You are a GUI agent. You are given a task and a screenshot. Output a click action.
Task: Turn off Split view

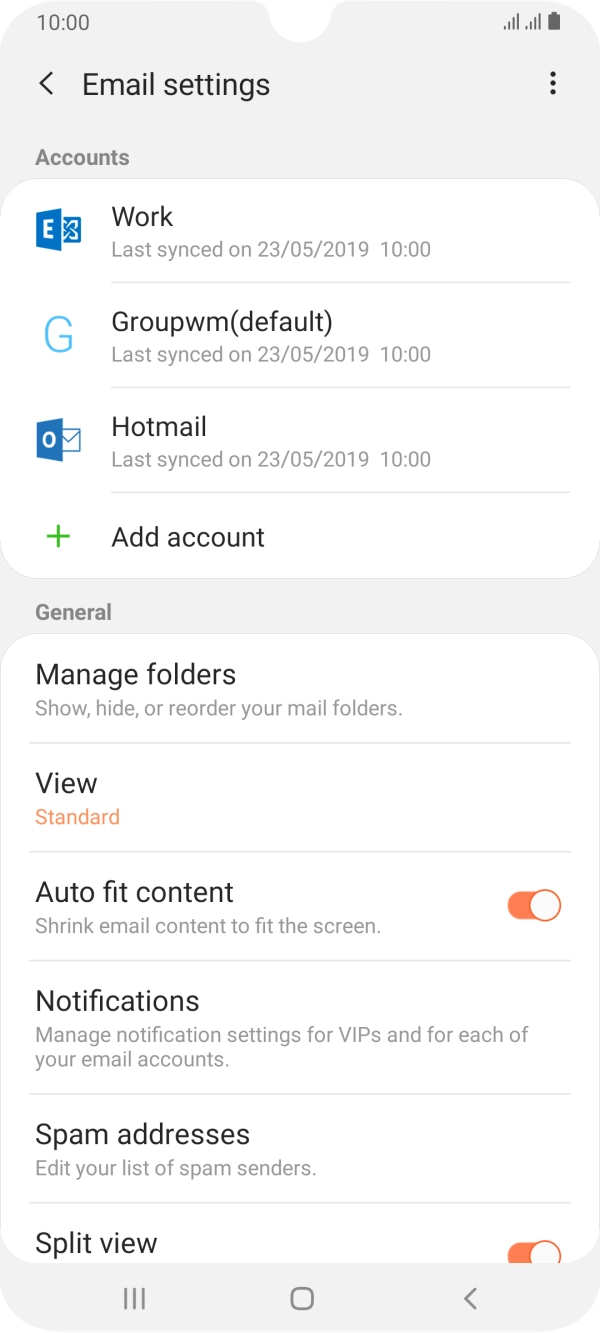[x=534, y=1250]
